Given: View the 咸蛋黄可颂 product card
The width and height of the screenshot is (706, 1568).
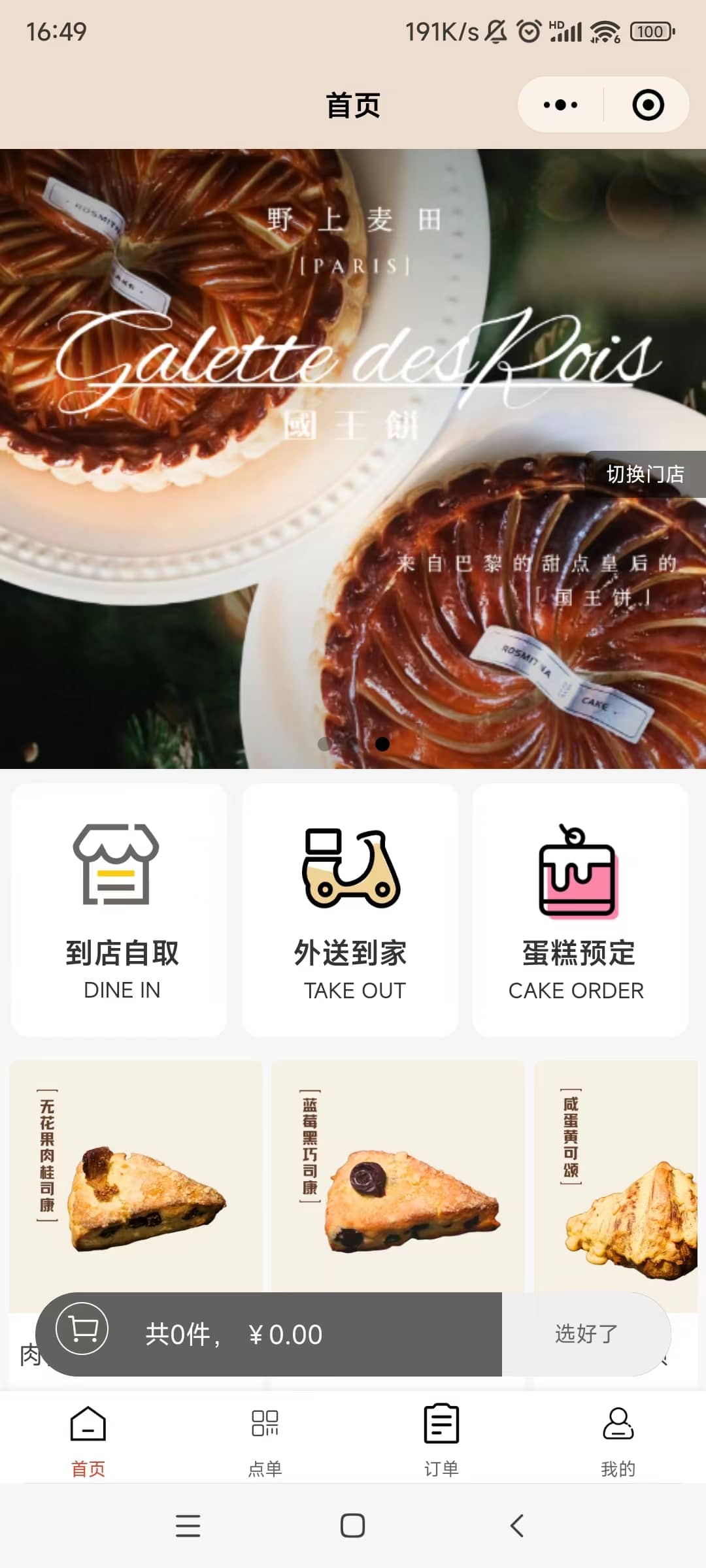Looking at the screenshot, I should [616, 1176].
